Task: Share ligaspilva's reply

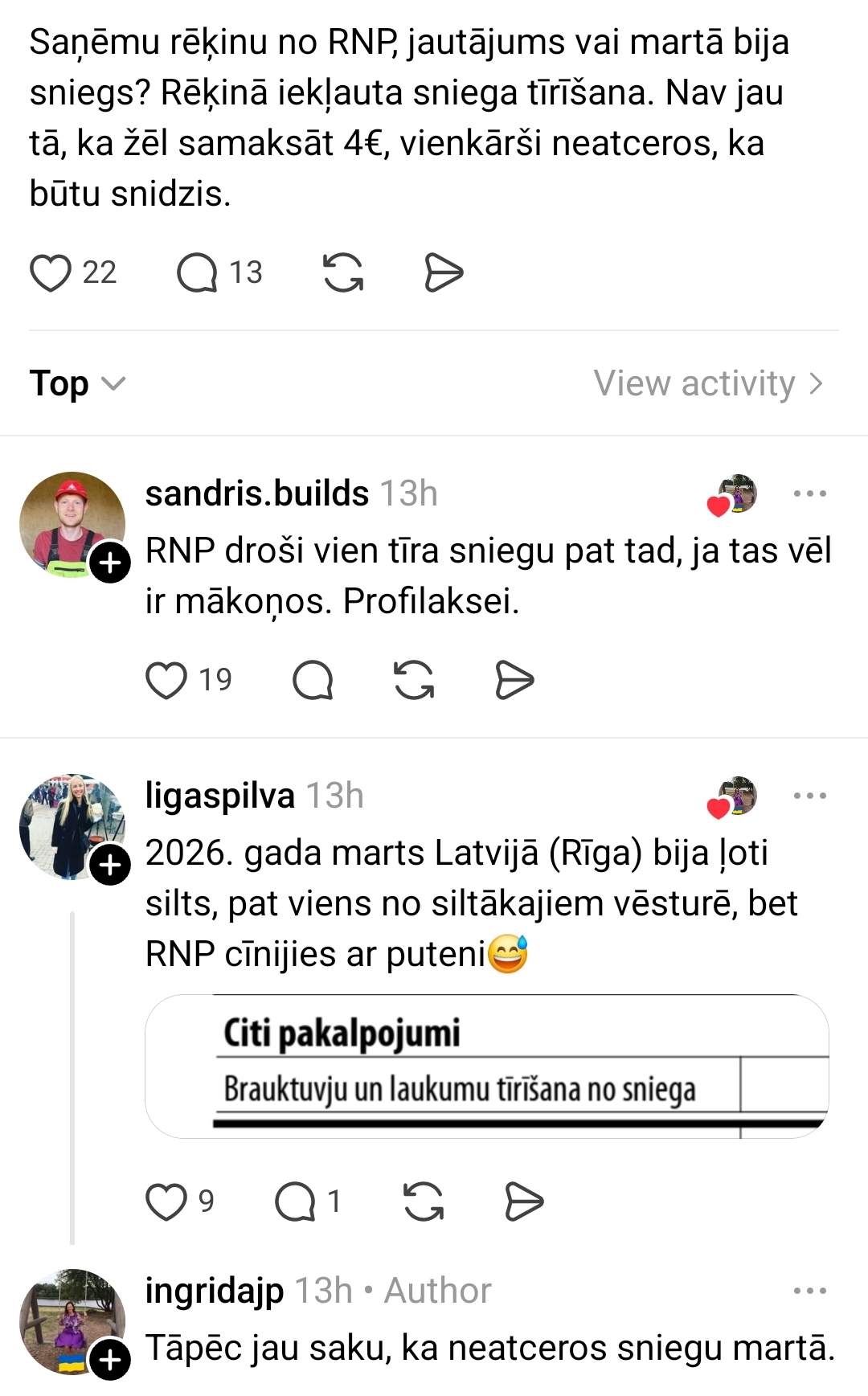Action: [524, 1202]
